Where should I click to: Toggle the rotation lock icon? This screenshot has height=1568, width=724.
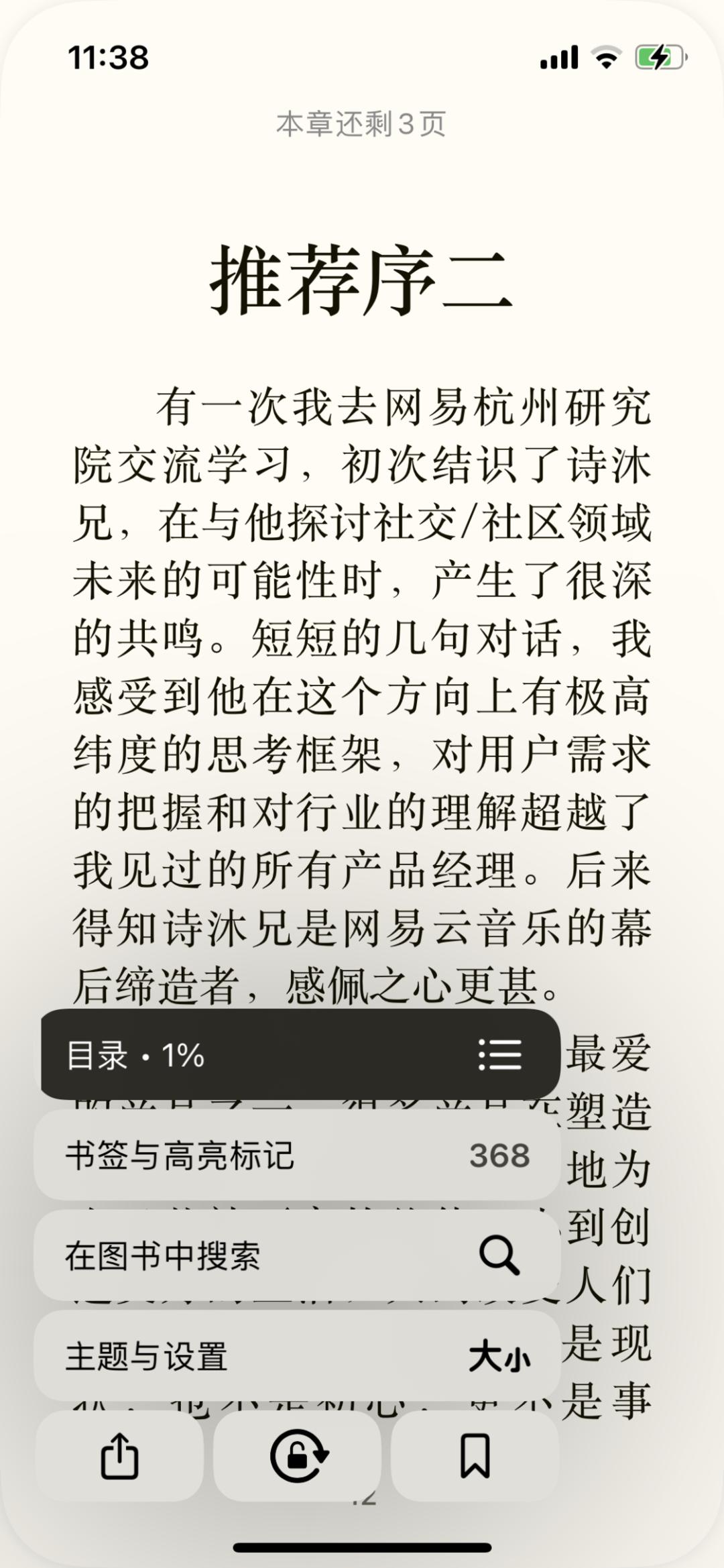tap(297, 1456)
